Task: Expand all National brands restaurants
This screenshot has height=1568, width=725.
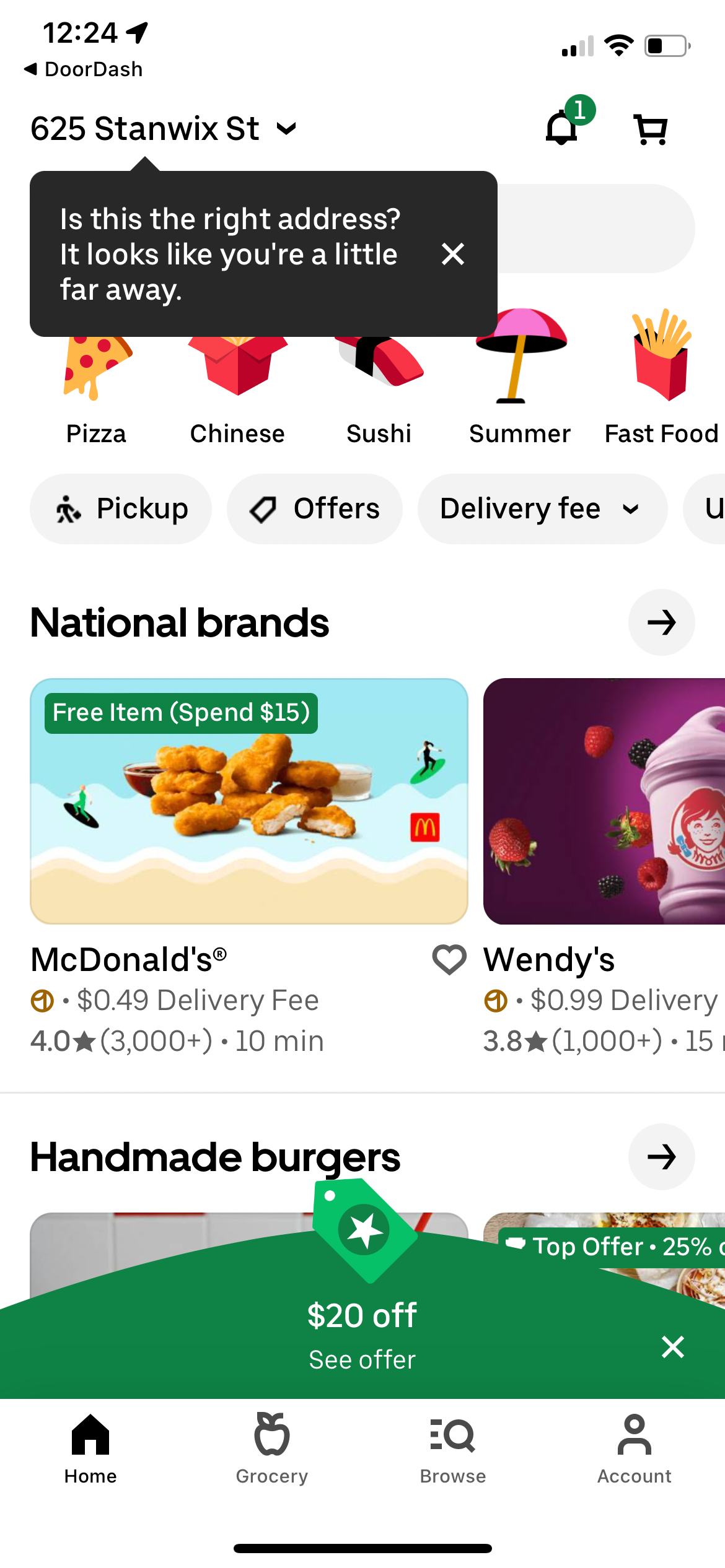Action: 661,622
